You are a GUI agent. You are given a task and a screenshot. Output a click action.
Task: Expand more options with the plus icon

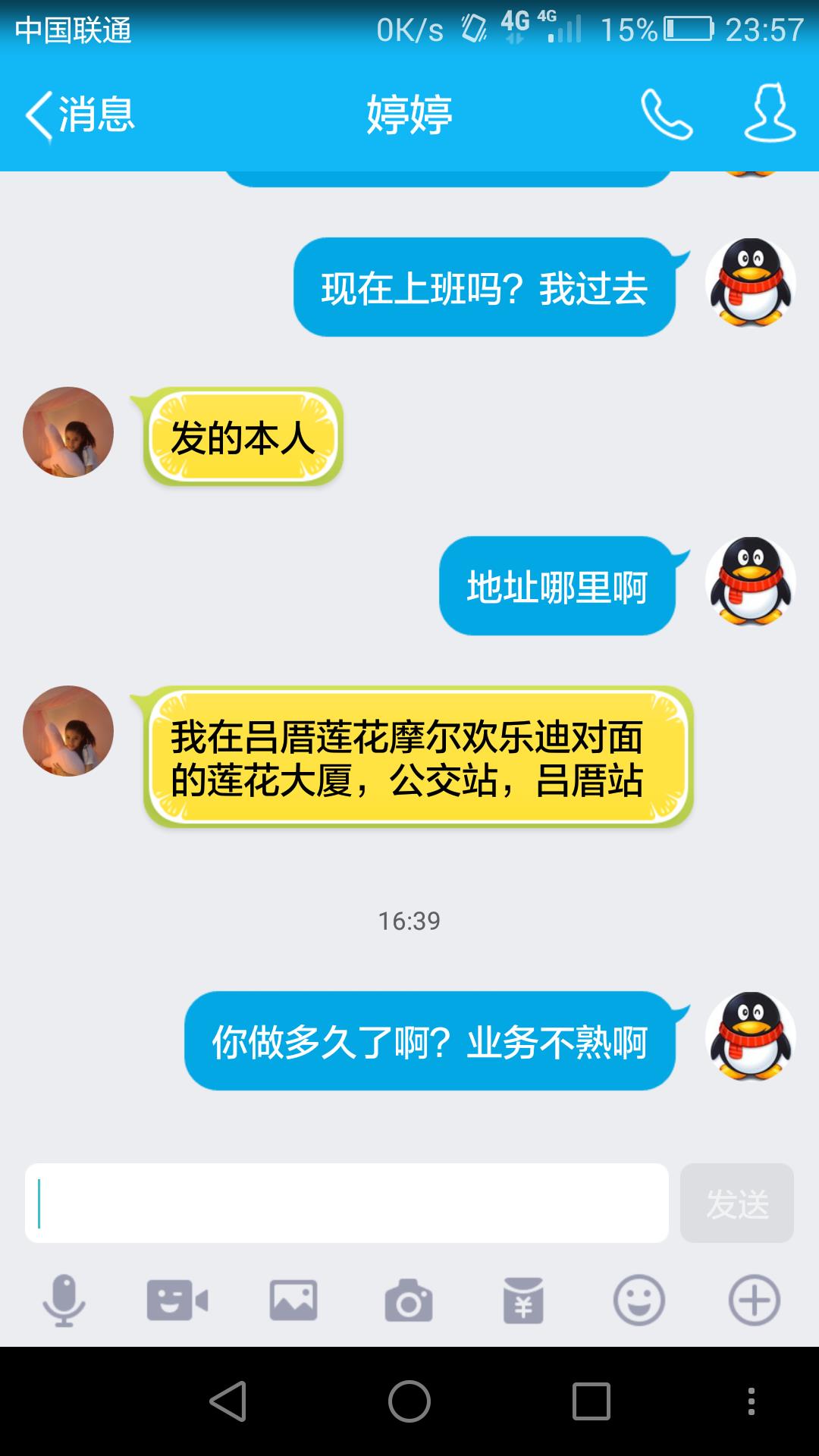[x=754, y=1301]
